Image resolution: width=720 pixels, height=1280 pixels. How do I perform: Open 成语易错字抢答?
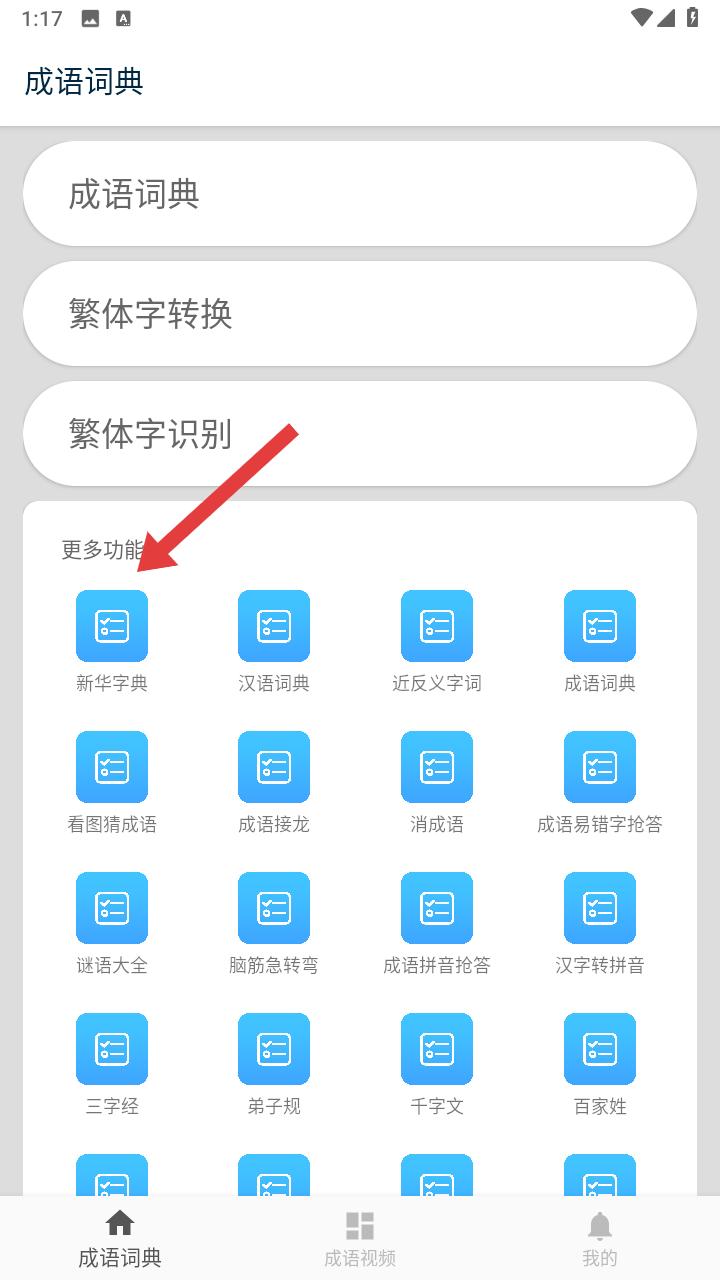click(x=600, y=783)
